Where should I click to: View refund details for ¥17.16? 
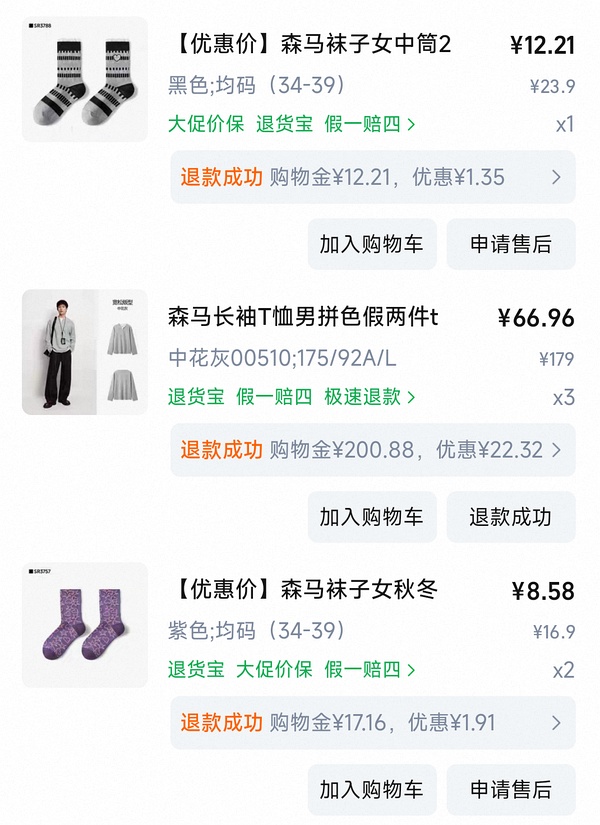click(x=372, y=722)
